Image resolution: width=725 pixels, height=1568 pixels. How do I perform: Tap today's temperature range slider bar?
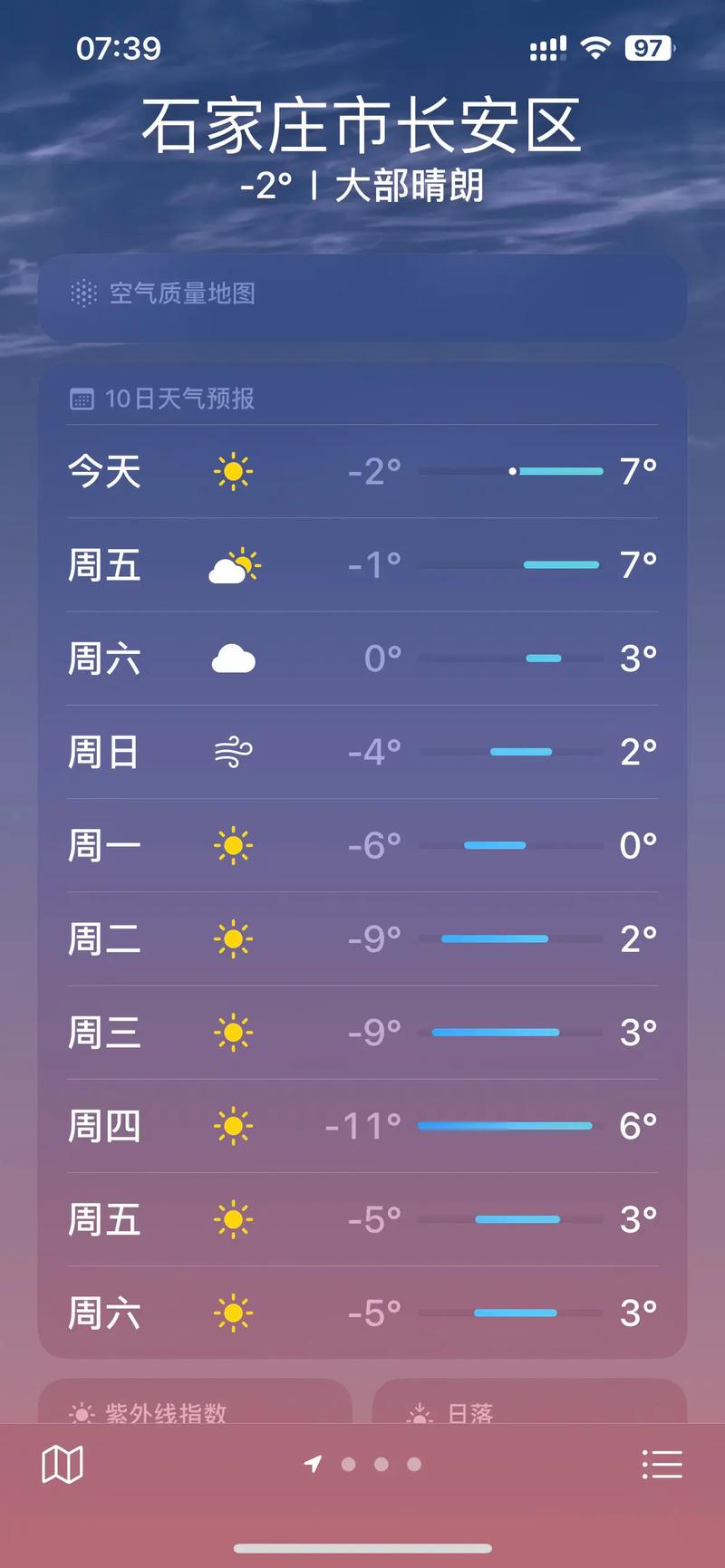[x=512, y=471]
